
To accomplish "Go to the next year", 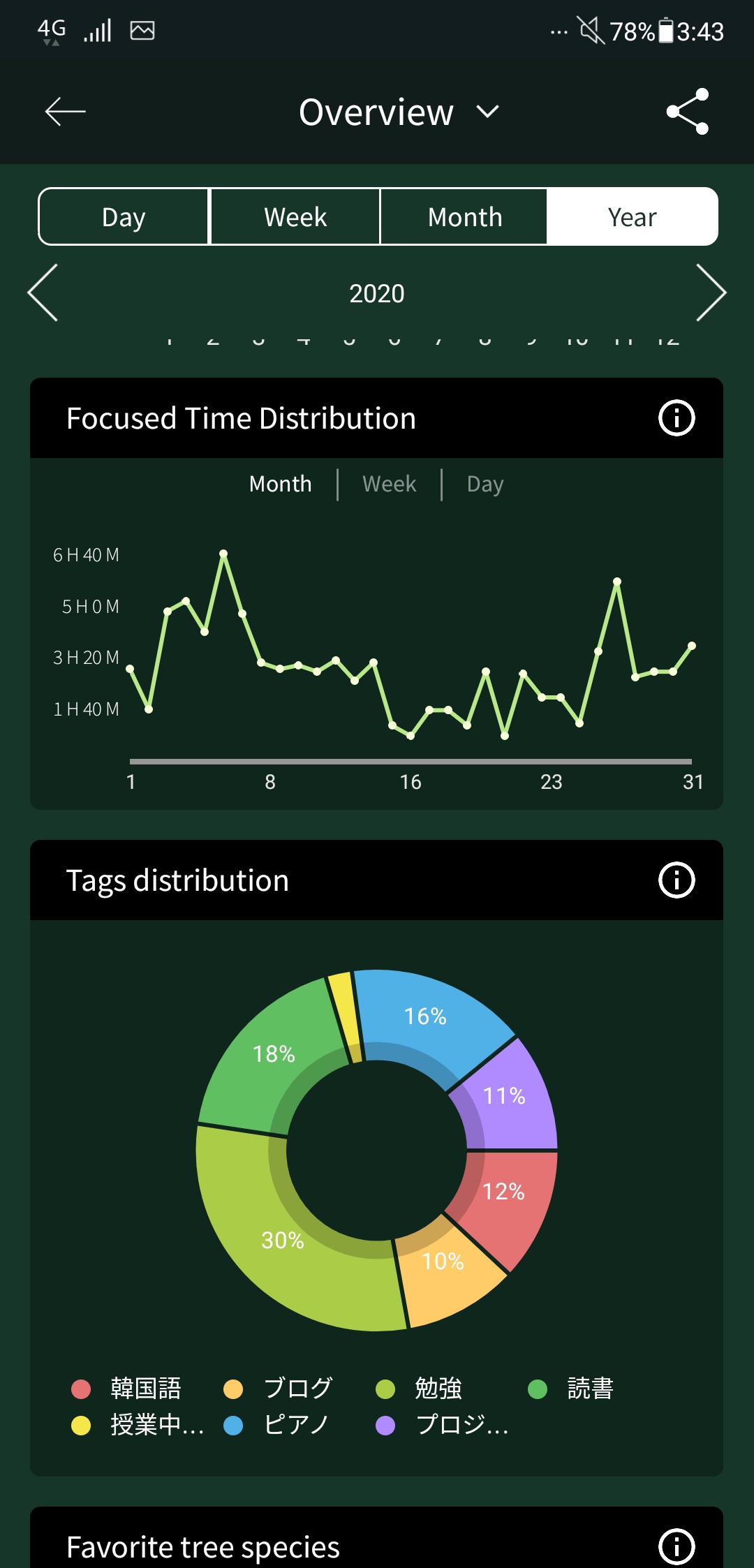I will tap(711, 293).
